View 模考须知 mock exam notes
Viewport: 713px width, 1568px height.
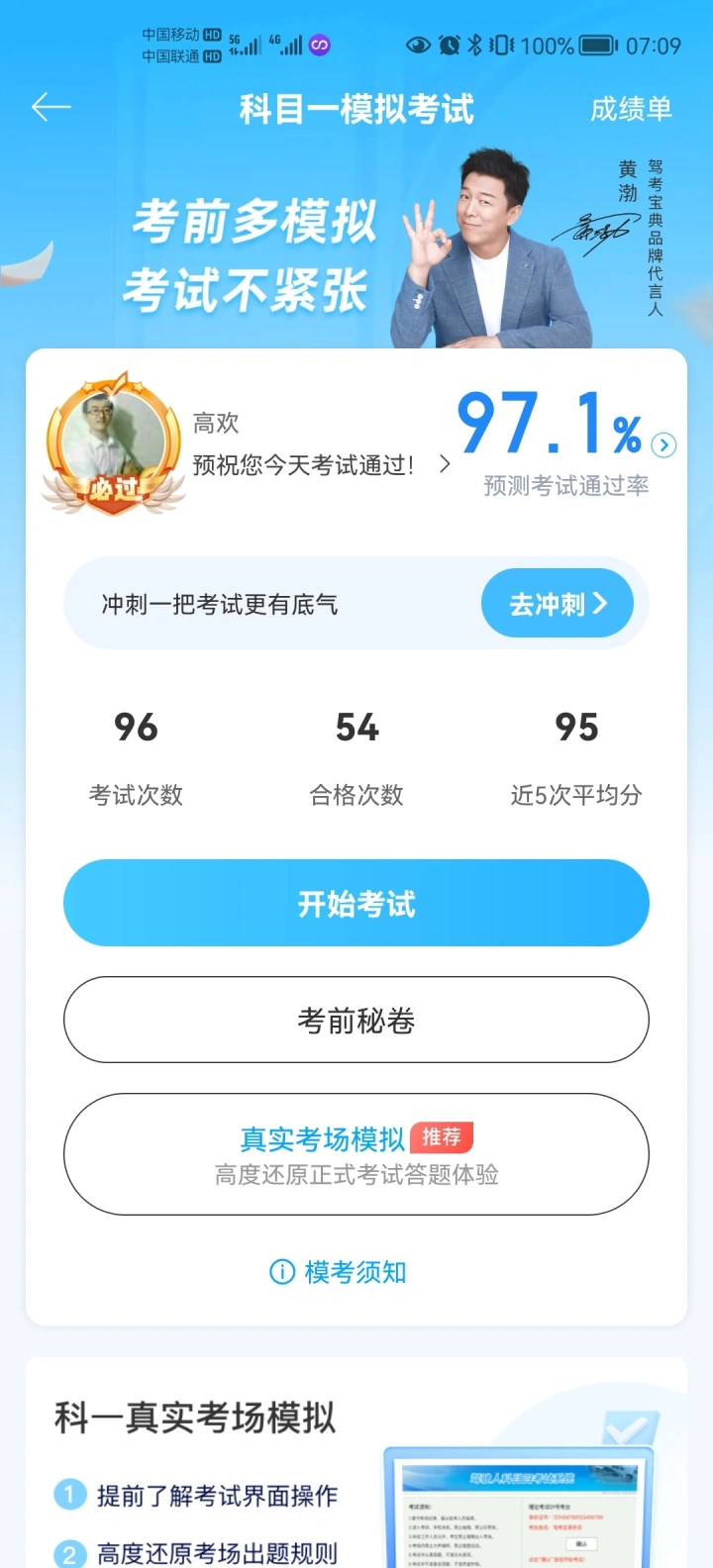339,1272
